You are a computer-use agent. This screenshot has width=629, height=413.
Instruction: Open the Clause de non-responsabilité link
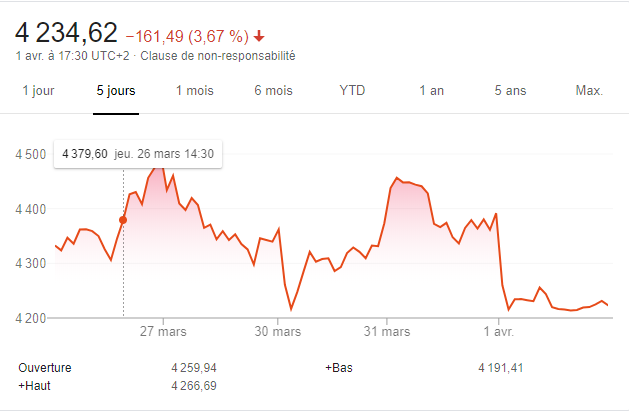click(x=218, y=56)
